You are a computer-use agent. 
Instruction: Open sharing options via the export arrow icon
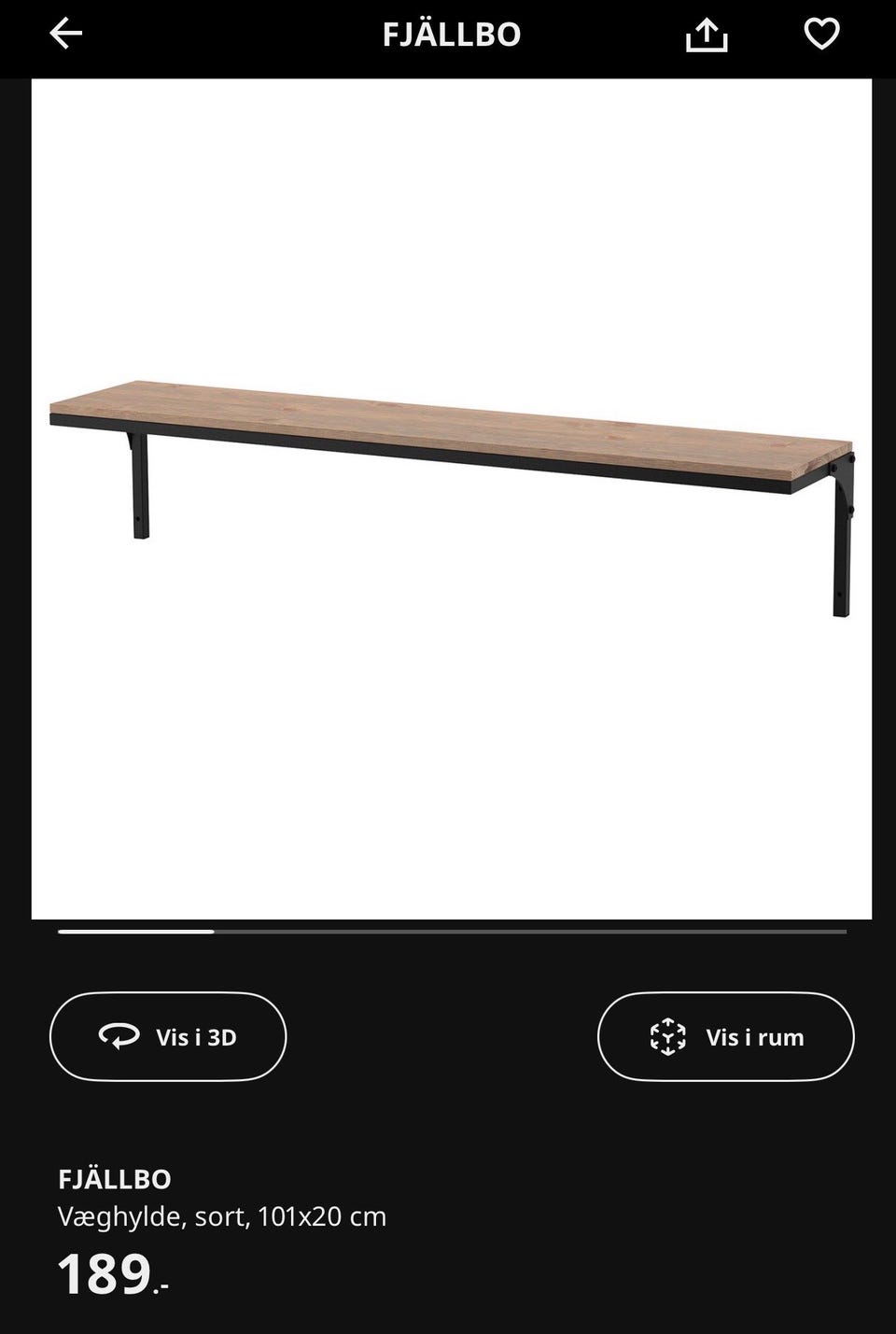(707, 35)
